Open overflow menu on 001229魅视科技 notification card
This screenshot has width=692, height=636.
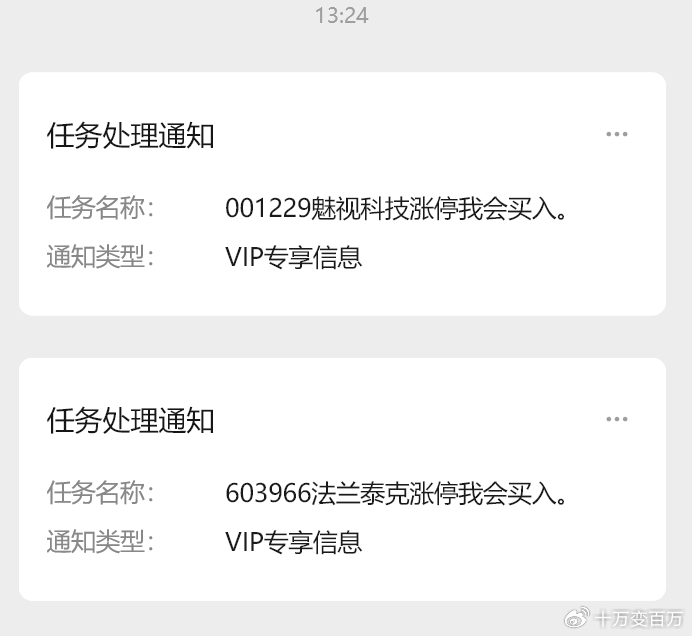[x=617, y=134]
